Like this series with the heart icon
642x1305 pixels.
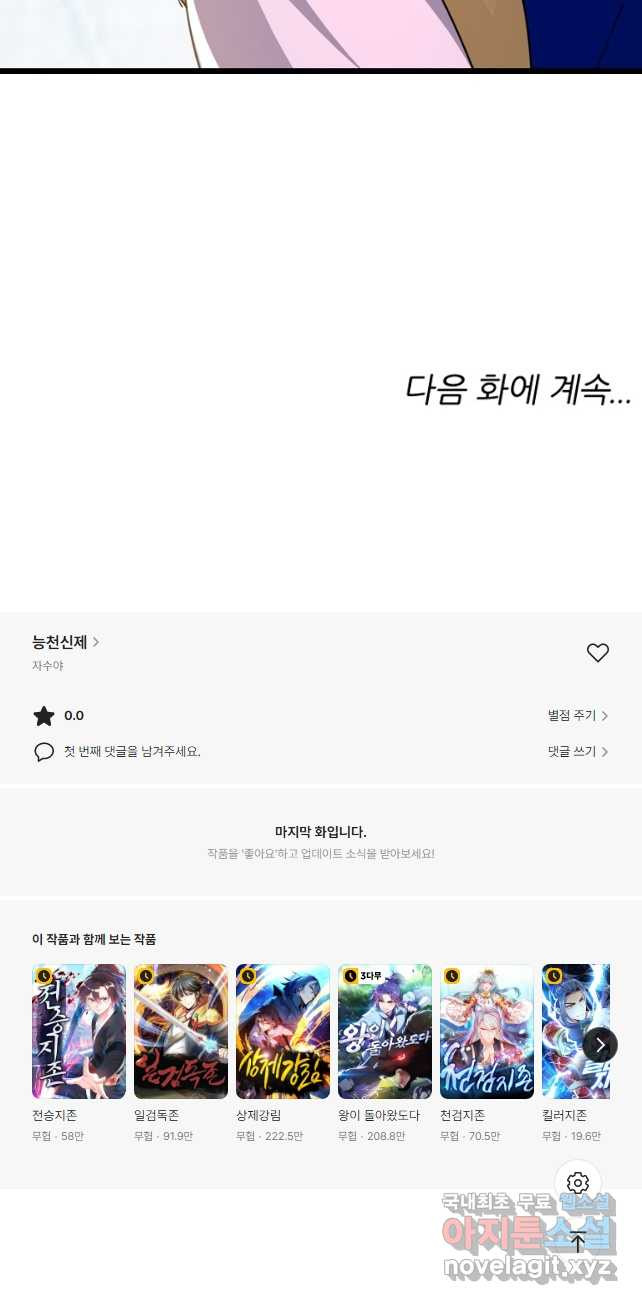[x=597, y=653]
